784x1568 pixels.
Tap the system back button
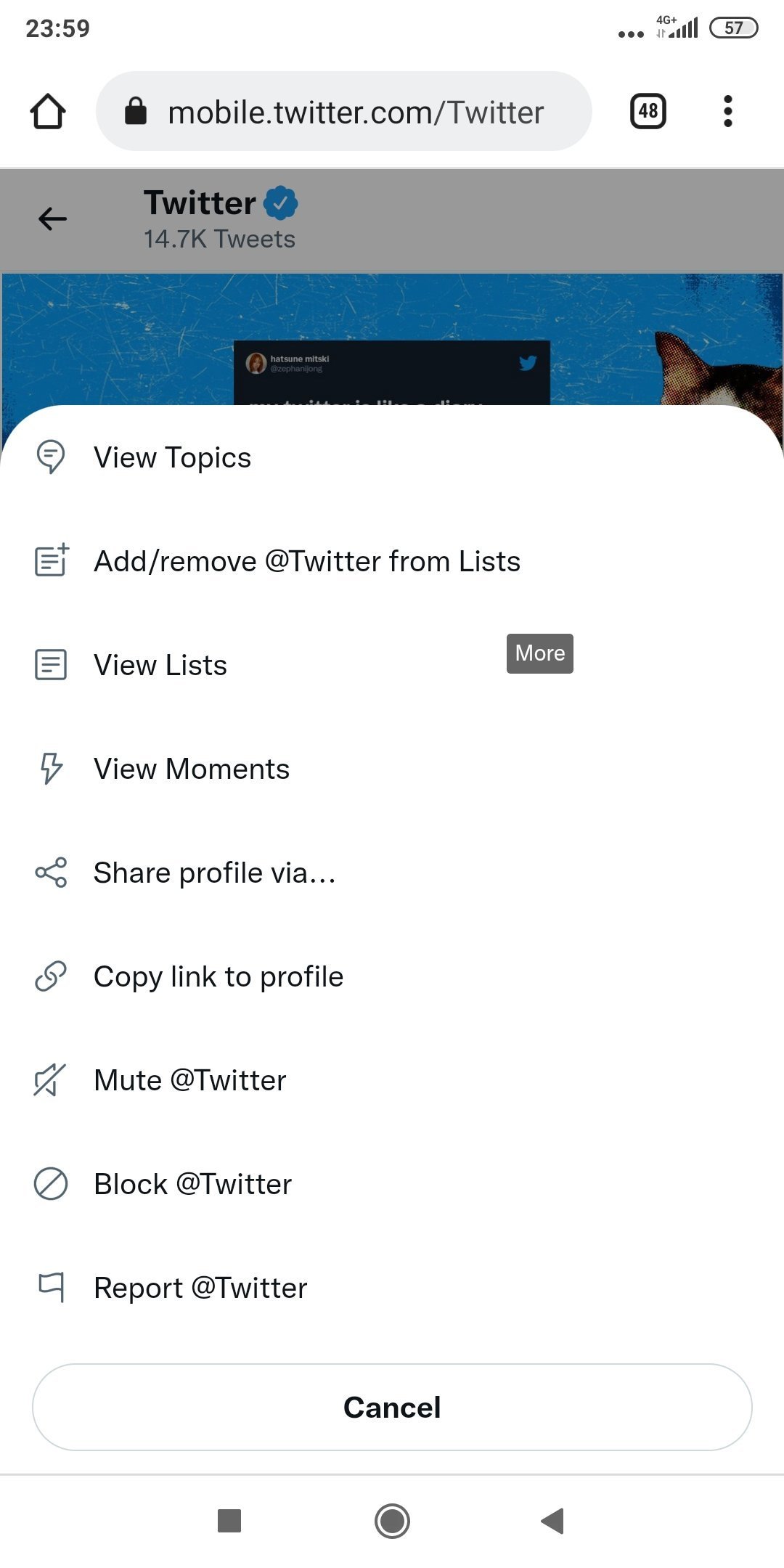pyautogui.click(x=553, y=1520)
